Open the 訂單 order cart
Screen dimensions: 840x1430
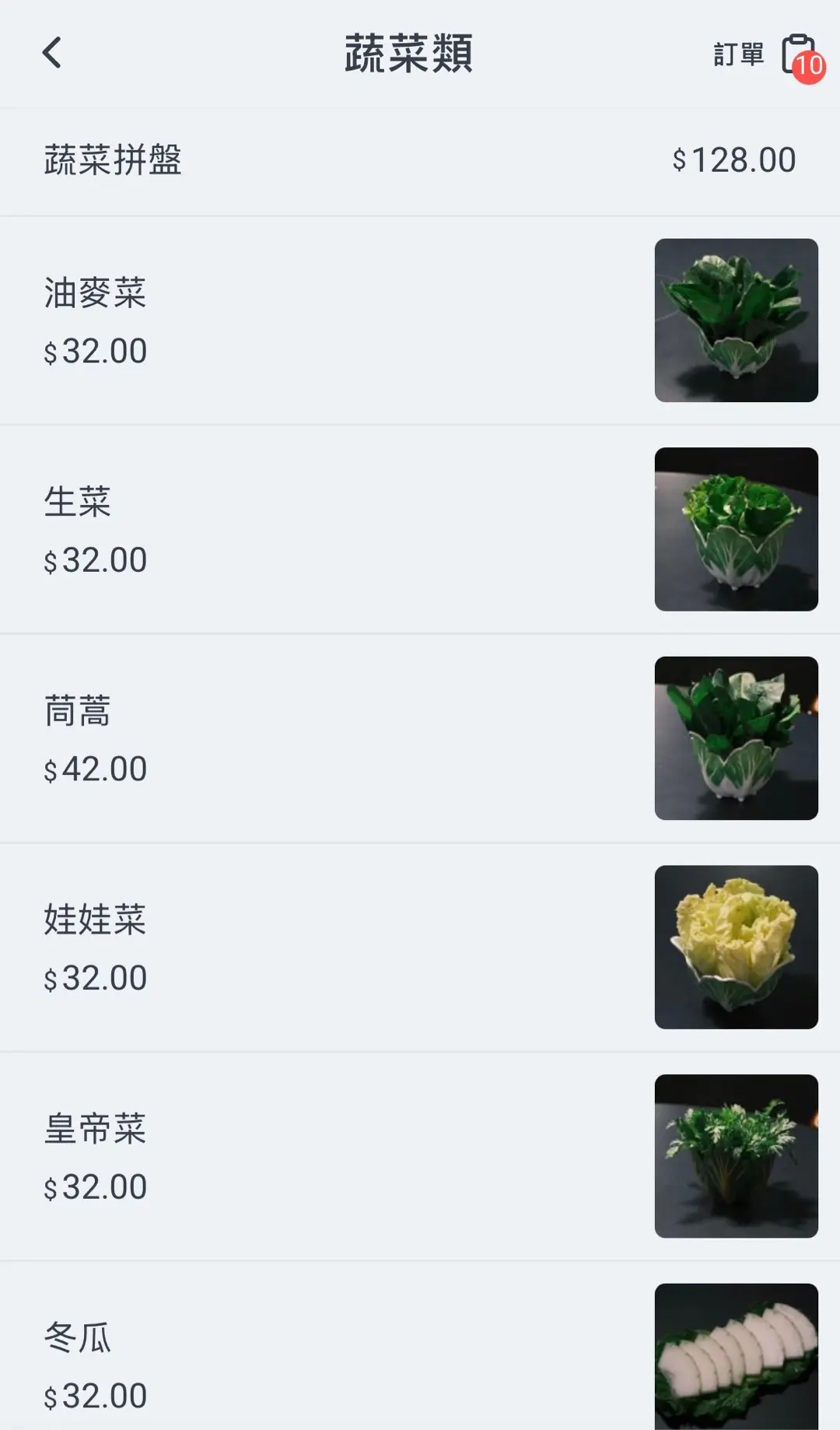(766, 55)
